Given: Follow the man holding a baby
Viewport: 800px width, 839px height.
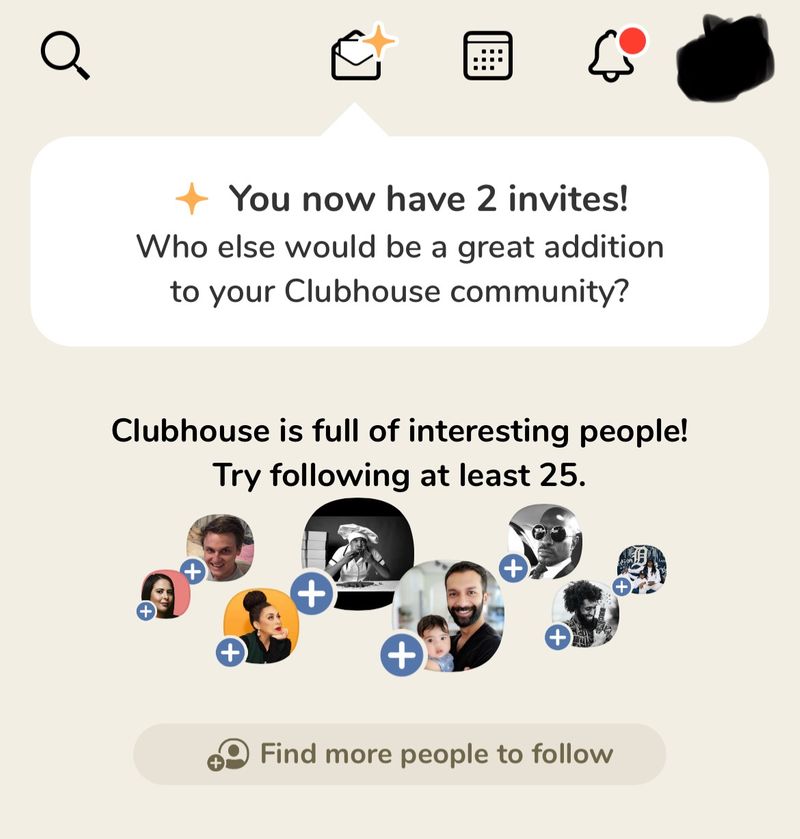Looking at the screenshot, I should click(x=402, y=655).
